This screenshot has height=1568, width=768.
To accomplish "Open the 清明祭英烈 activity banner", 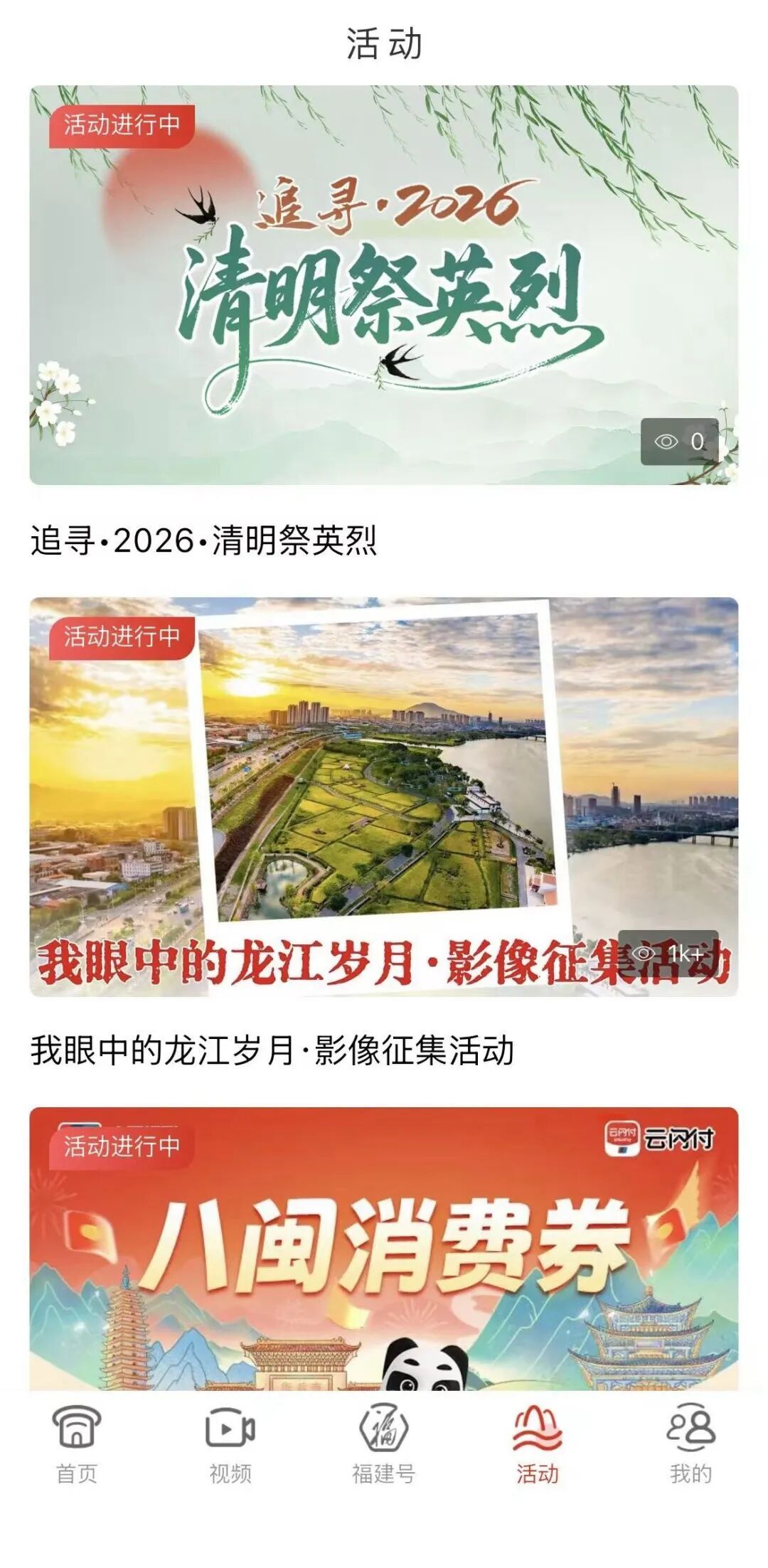I will 384,284.
